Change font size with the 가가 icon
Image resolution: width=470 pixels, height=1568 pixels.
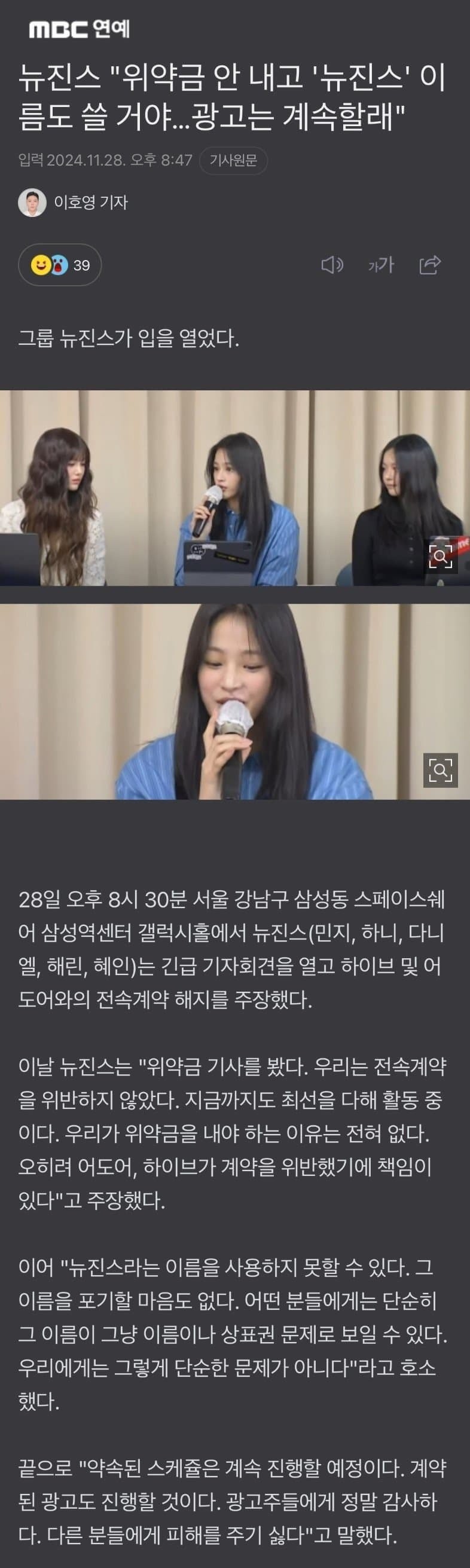381,265
